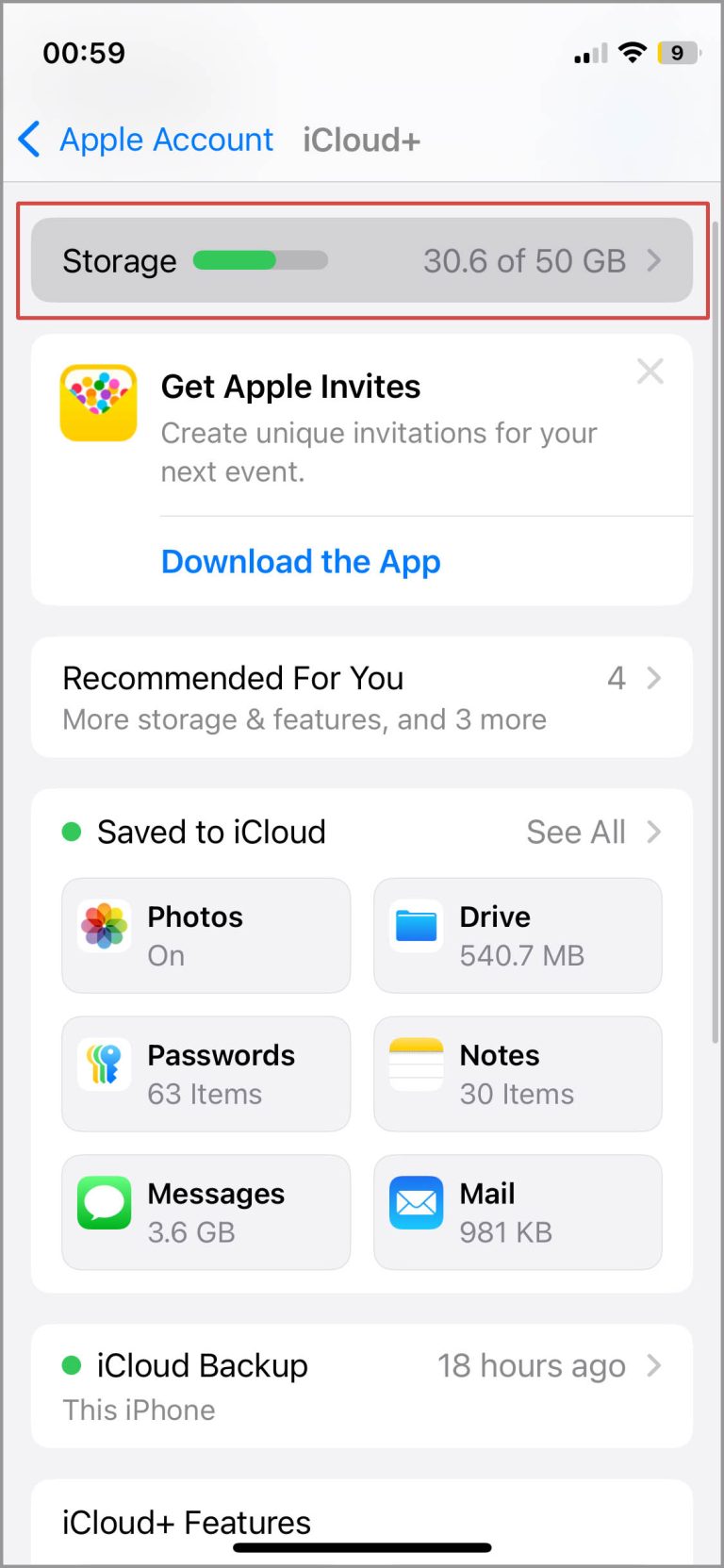Select the Mail envelope icon
The width and height of the screenshot is (724, 1568).
point(415,1202)
